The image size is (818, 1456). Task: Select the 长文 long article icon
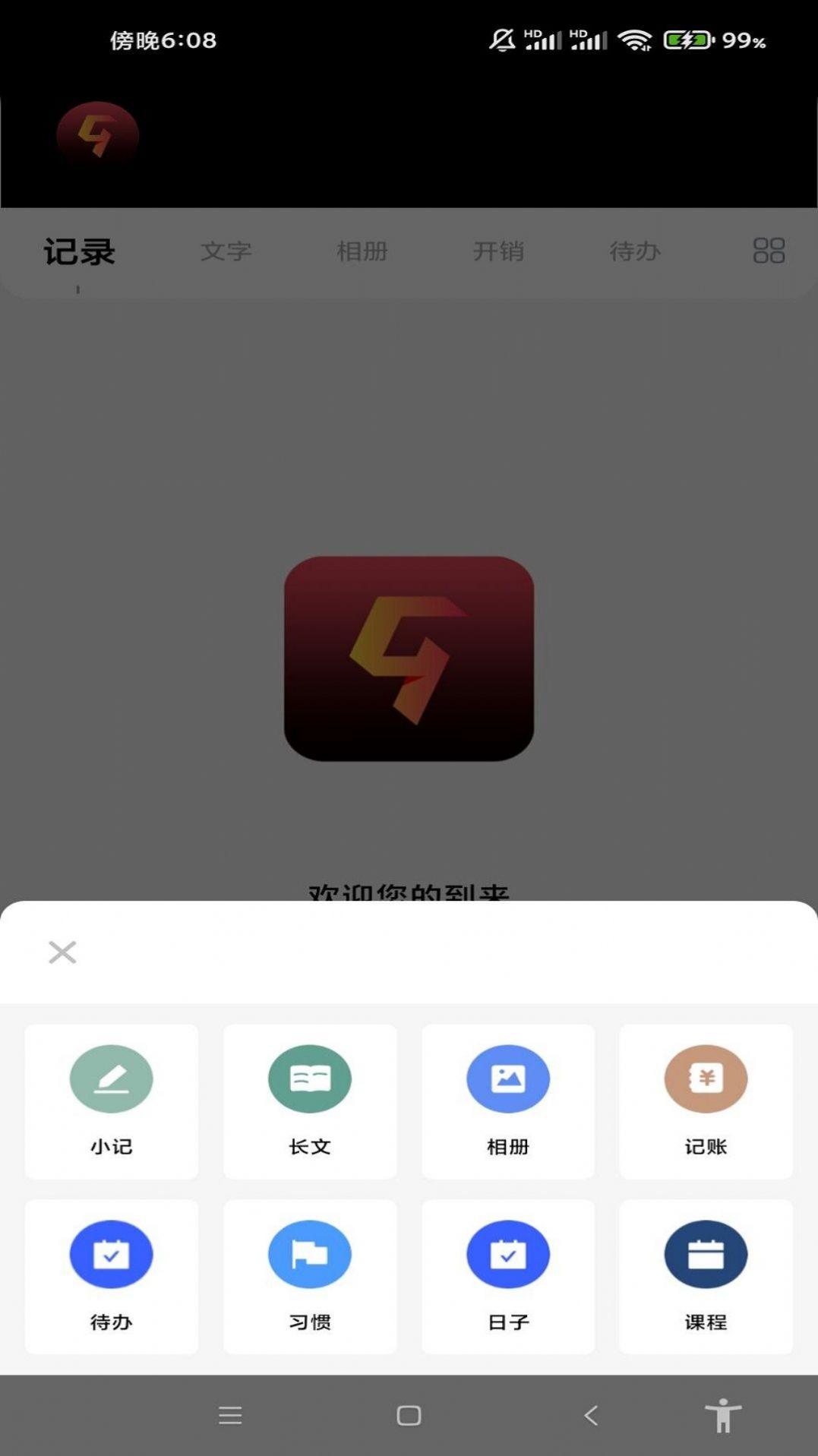pyautogui.click(x=310, y=1079)
